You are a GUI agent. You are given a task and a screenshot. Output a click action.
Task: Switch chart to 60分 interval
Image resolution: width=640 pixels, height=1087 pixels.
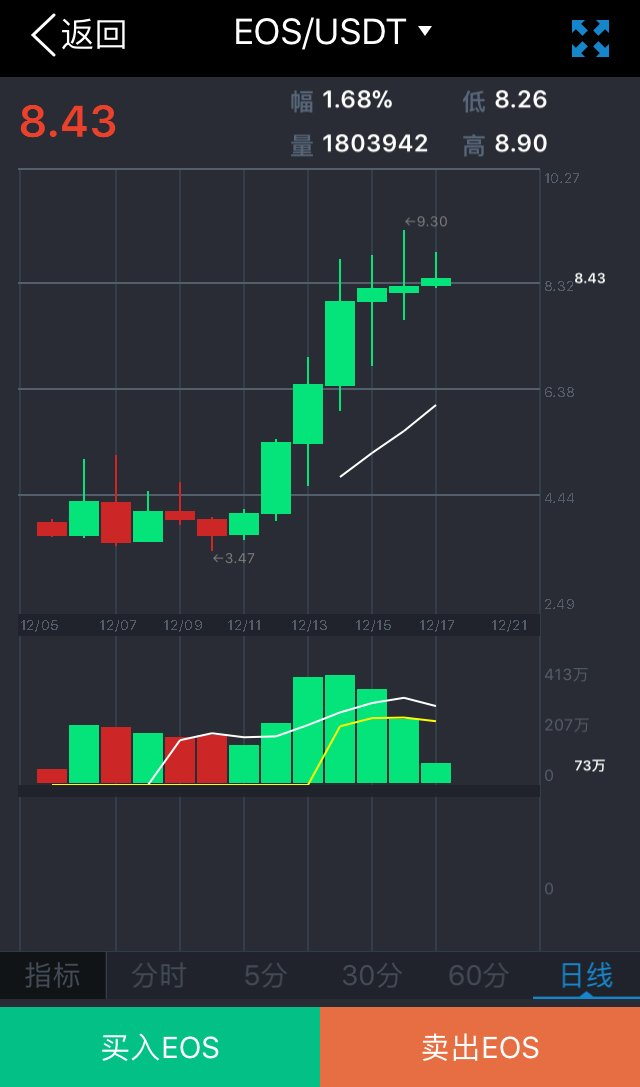[x=478, y=975]
